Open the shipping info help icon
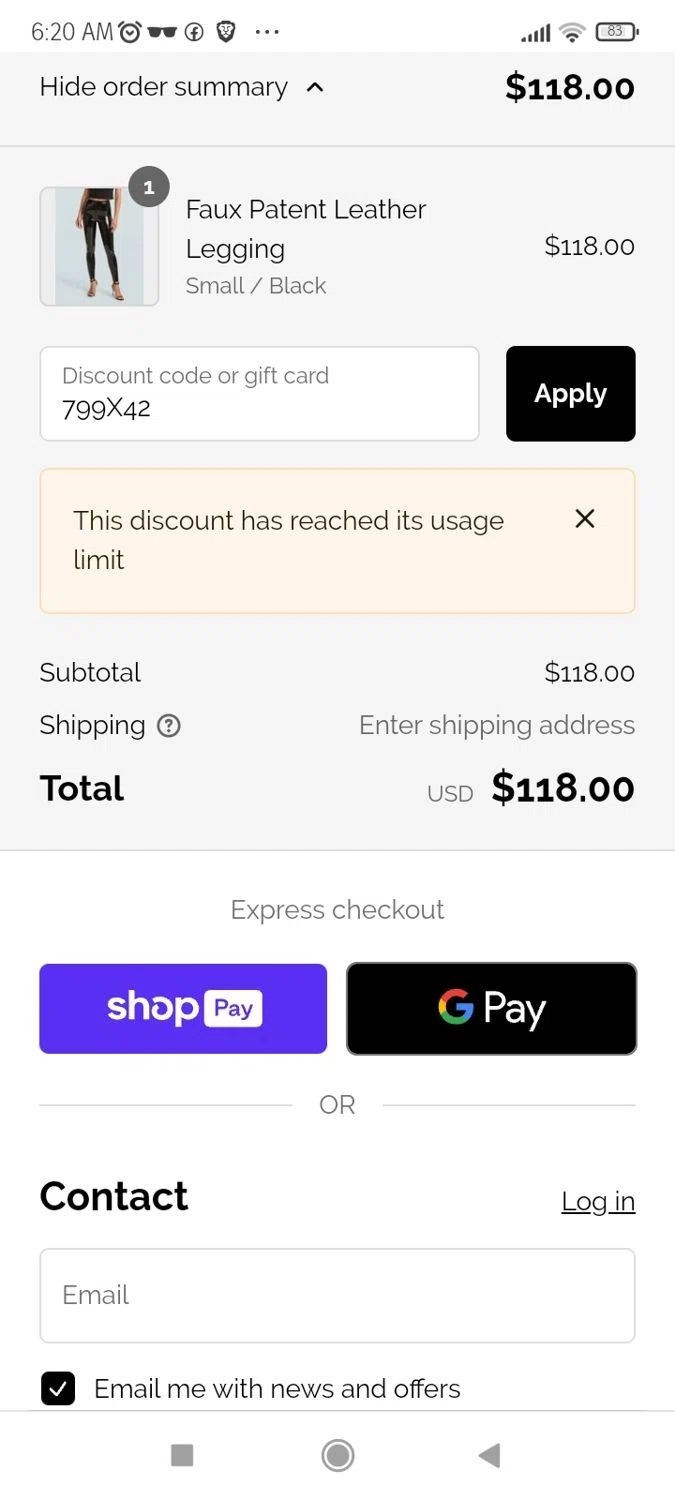675x1500 pixels. pos(169,725)
